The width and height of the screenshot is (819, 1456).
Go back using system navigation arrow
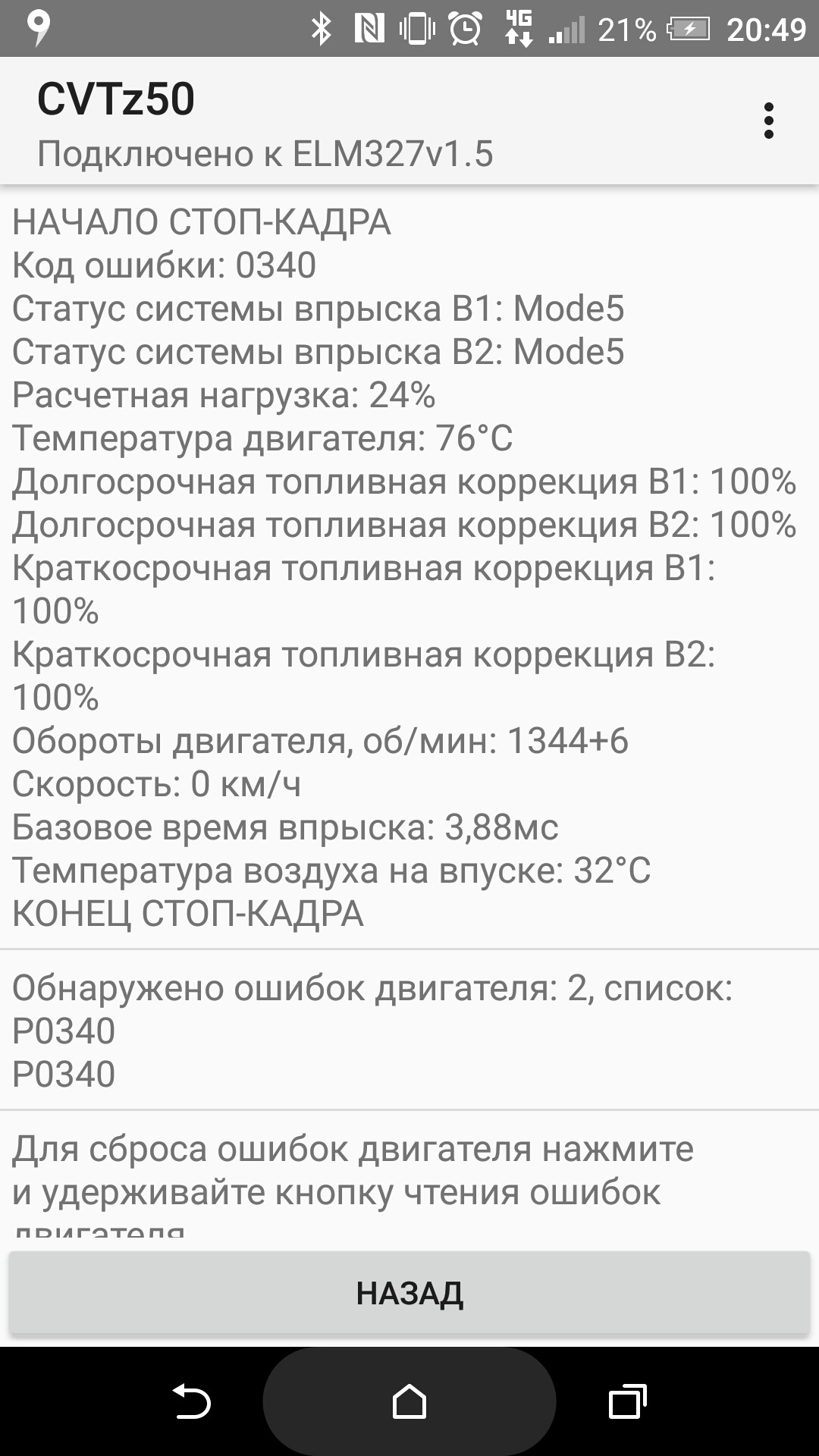191,1400
